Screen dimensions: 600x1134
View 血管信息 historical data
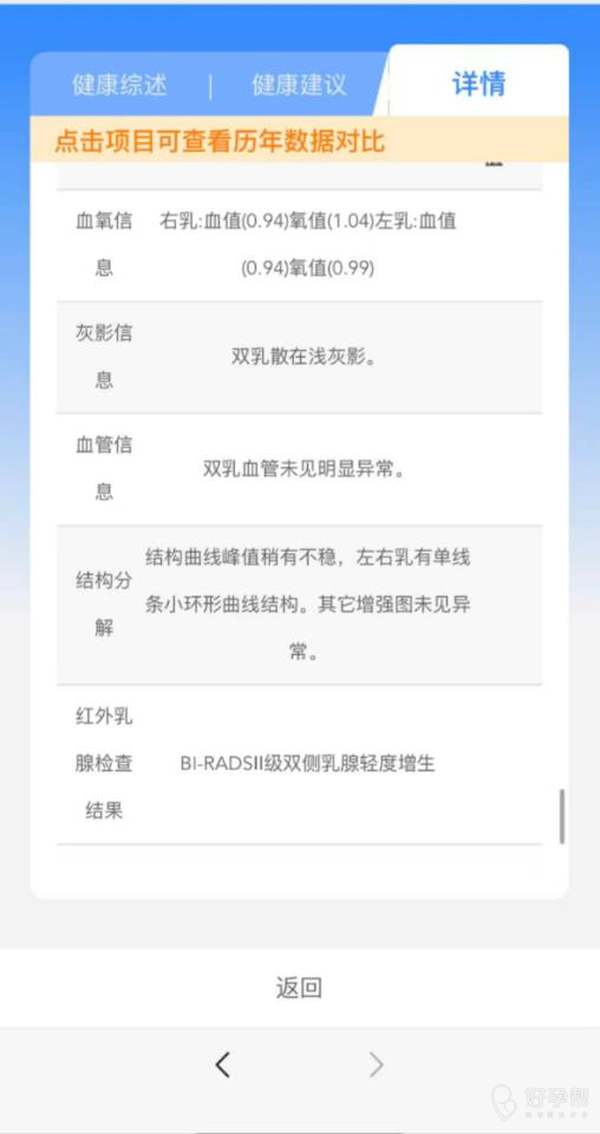pyautogui.click(x=299, y=468)
